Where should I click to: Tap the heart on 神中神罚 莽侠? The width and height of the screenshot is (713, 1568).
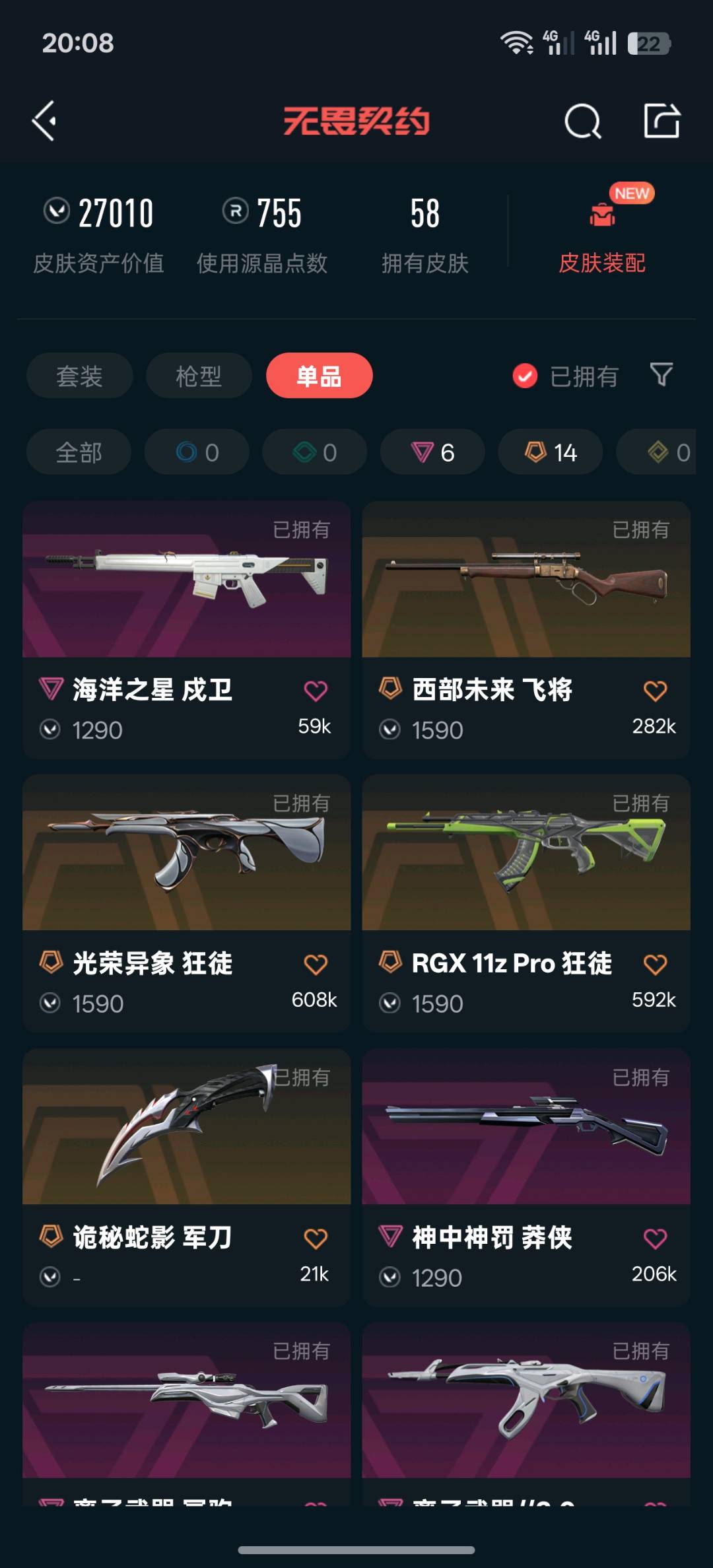[x=655, y=1239]
